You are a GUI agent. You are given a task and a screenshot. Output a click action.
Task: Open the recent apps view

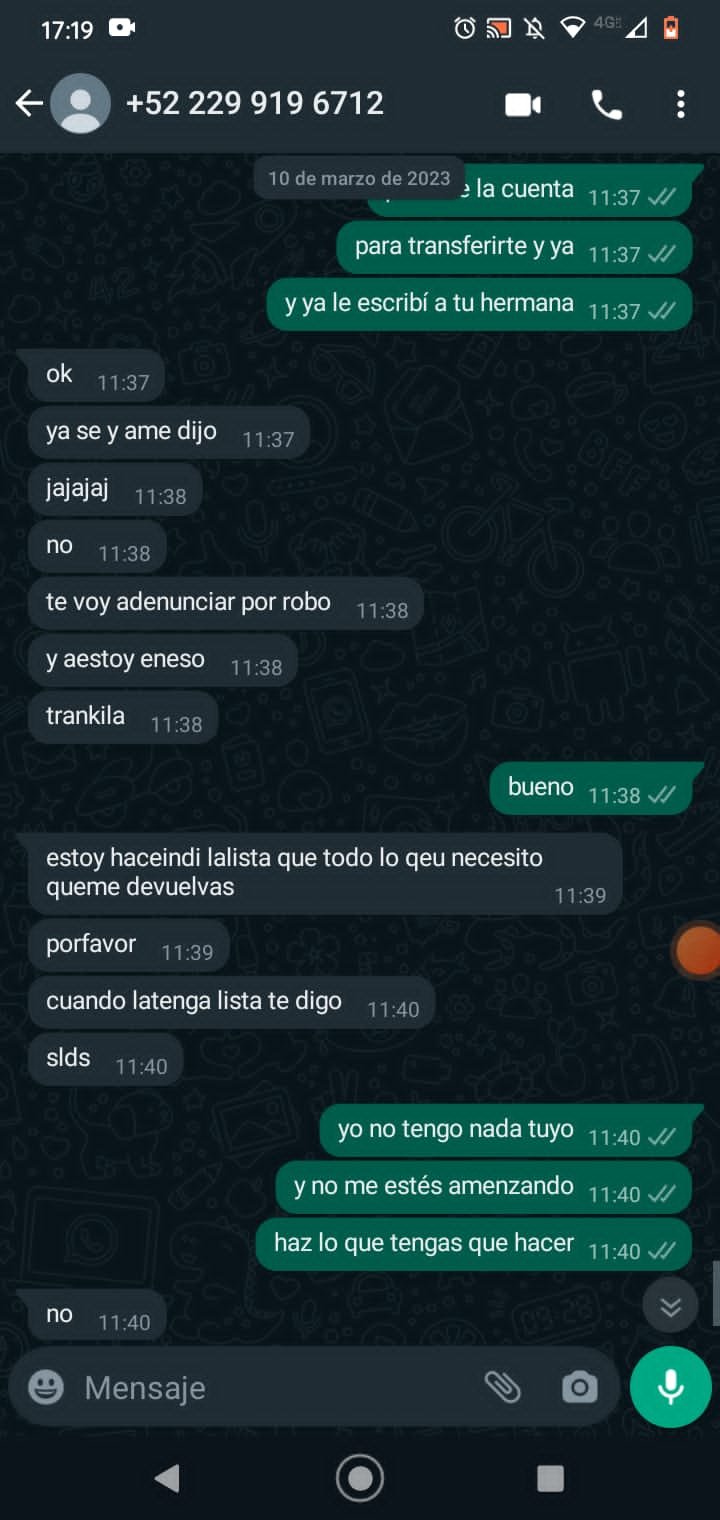coord(550,1478)
